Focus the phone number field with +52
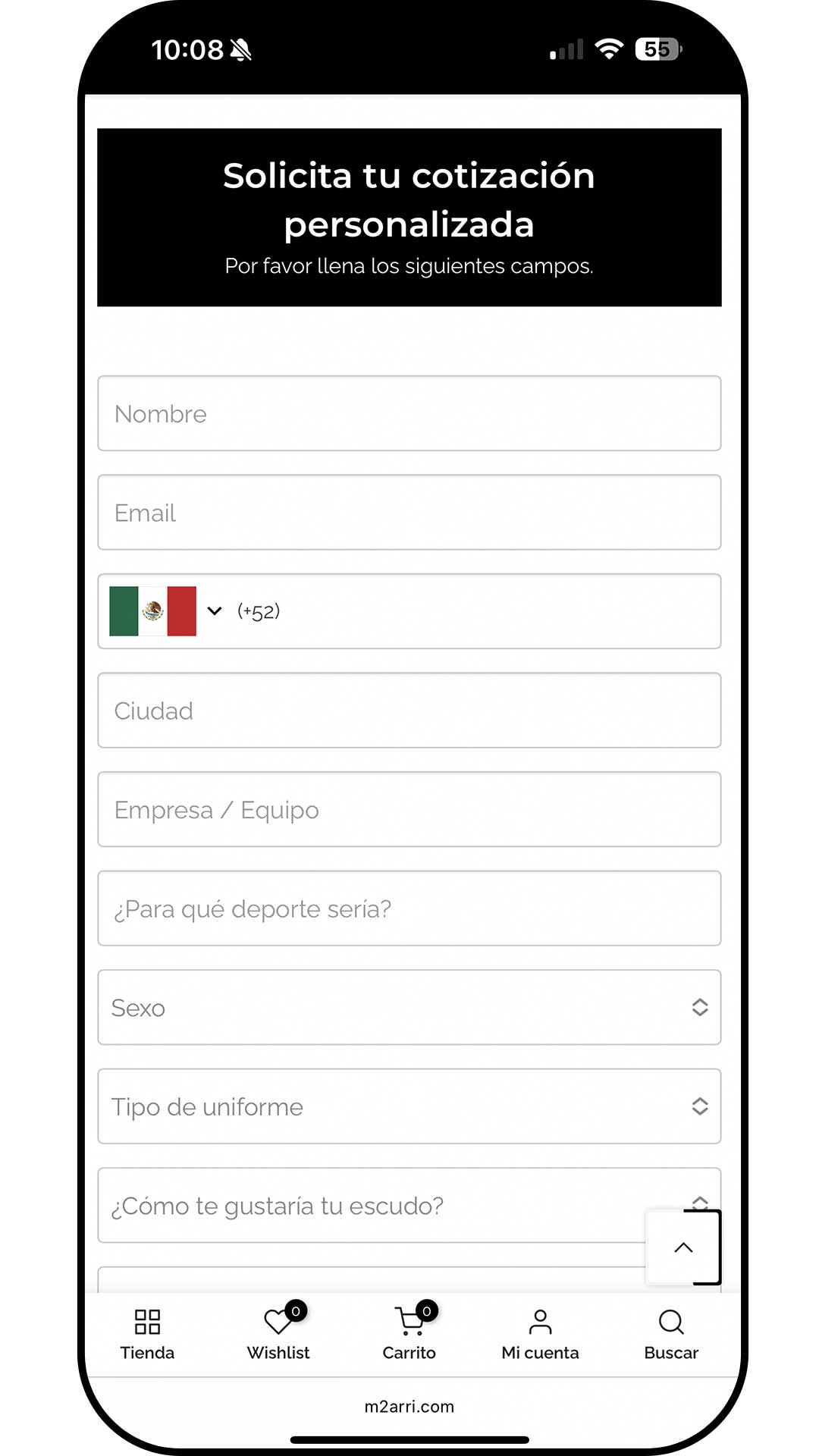Viewport: 819px width, 1456px height. click(474, 611)
